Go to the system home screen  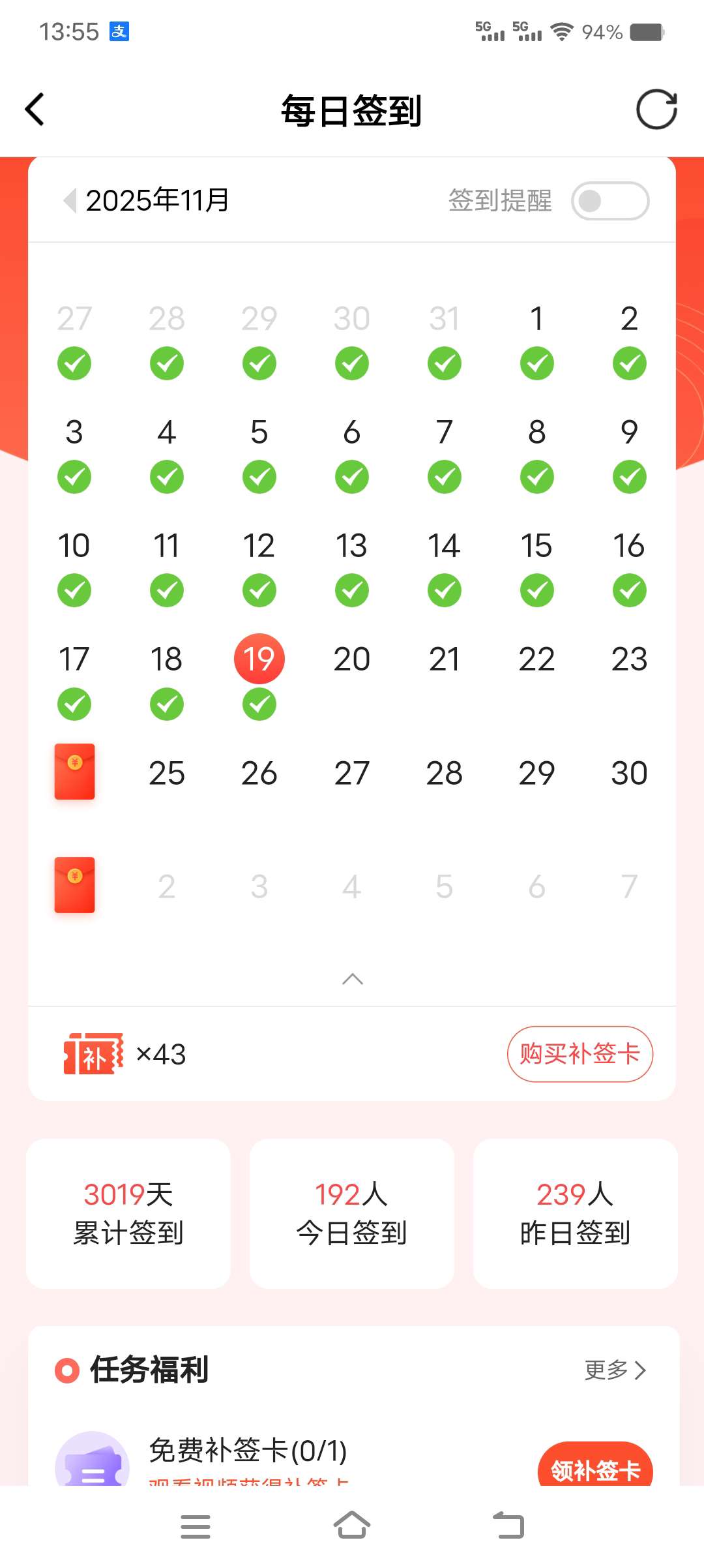[352, 1526]
